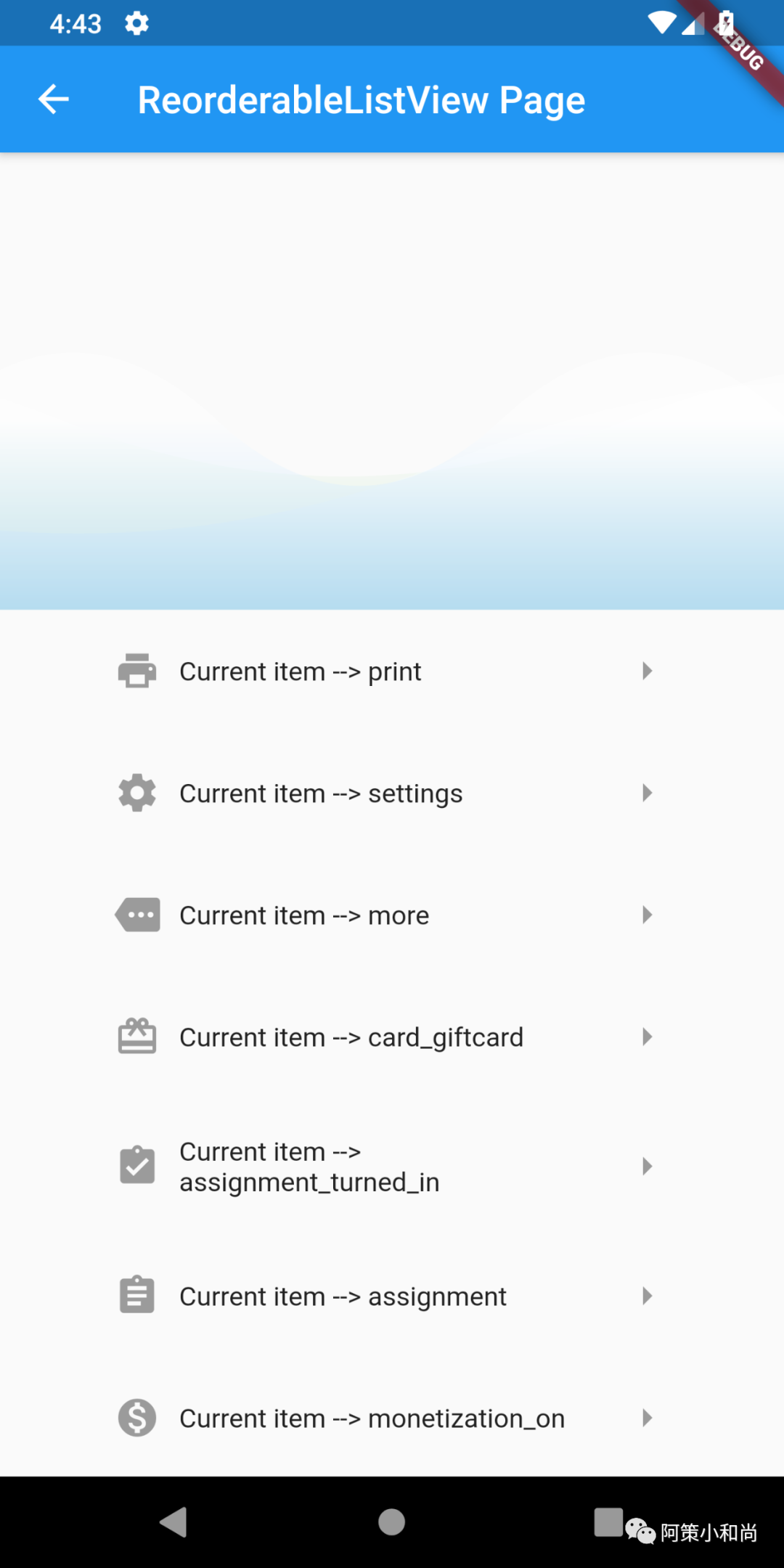Screen dimensions: 784x1568
Task: Tap the 'more' list item
Action: (x=385, y=915)
